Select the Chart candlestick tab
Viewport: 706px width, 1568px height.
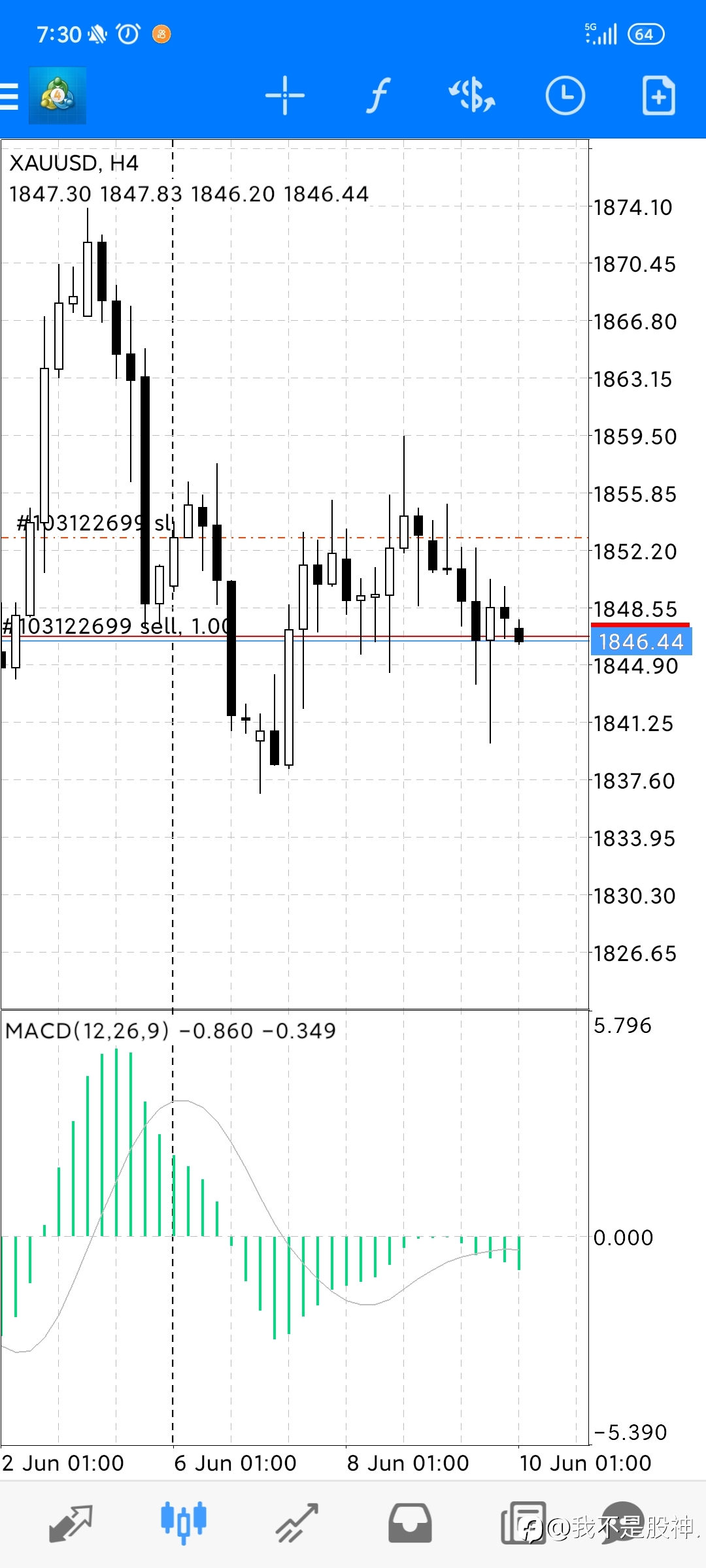click(x=184, y=1524)
